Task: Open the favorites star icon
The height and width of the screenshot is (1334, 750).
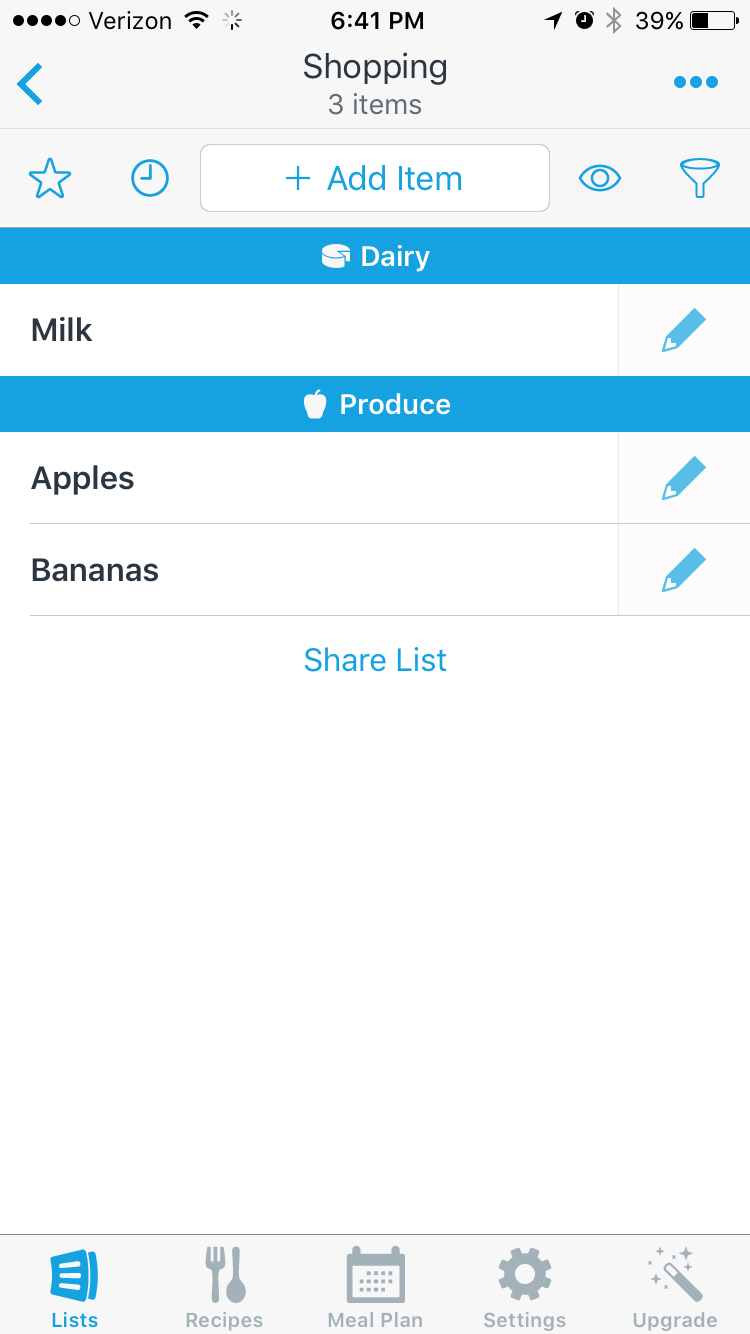Action: 50,177
